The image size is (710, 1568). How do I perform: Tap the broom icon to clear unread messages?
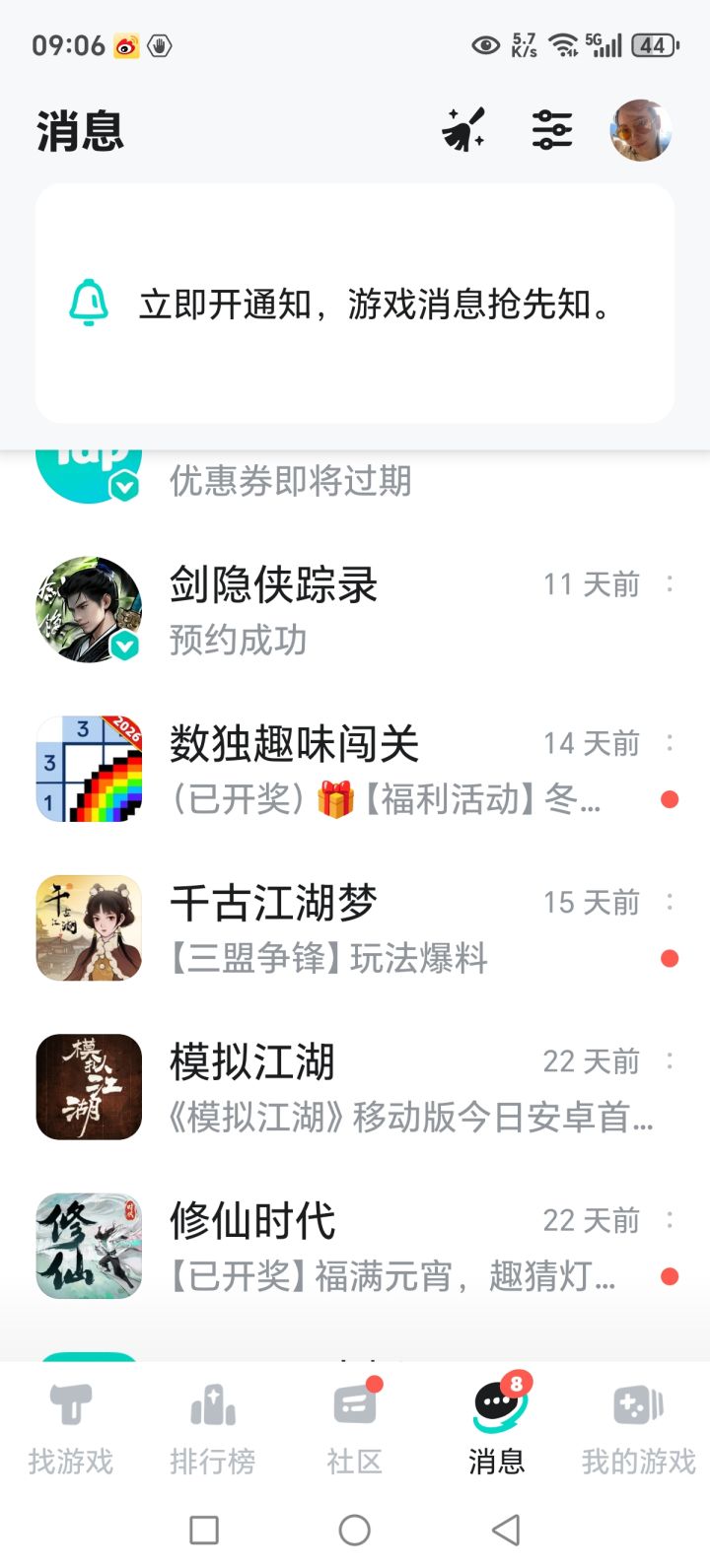(x=462, y=129)
